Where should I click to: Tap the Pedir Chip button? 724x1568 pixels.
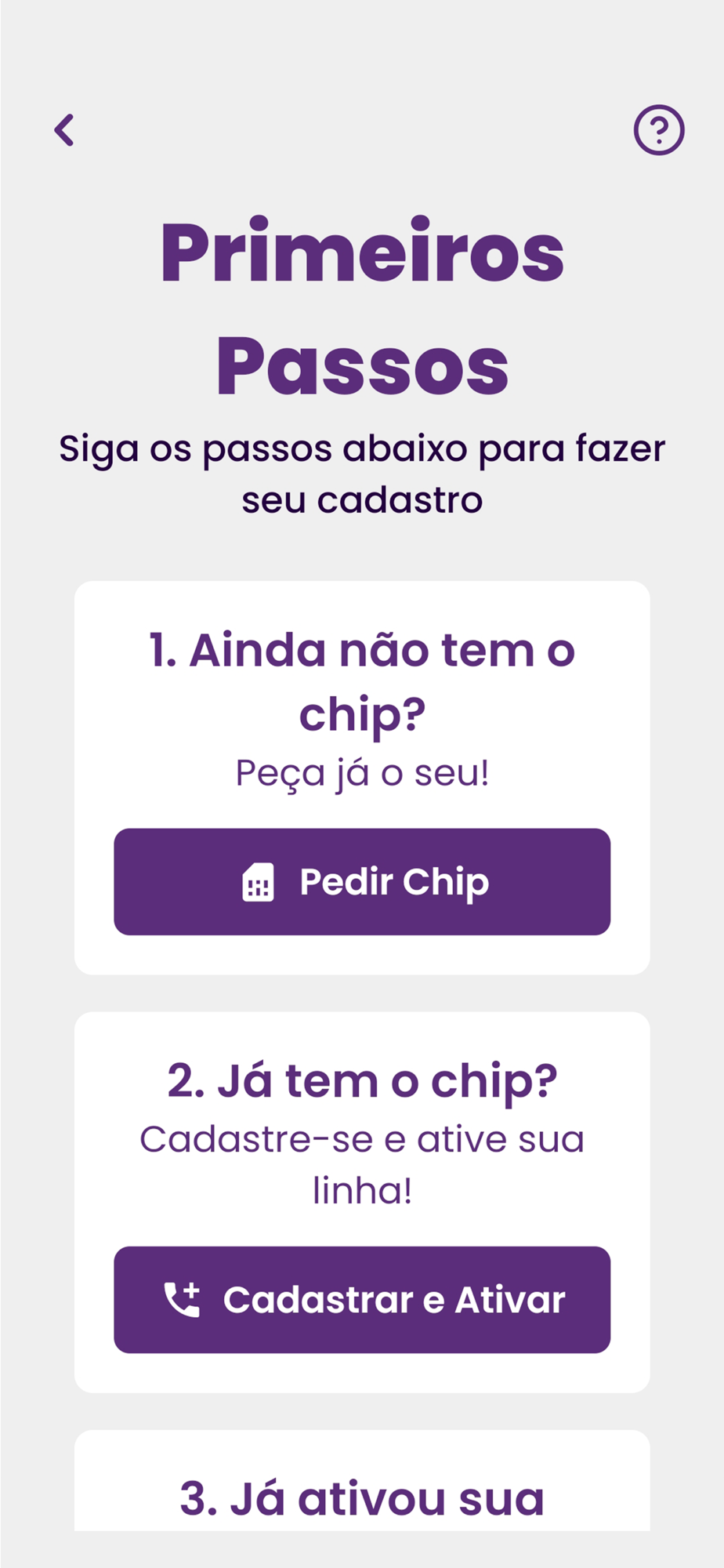pos(362,882)
